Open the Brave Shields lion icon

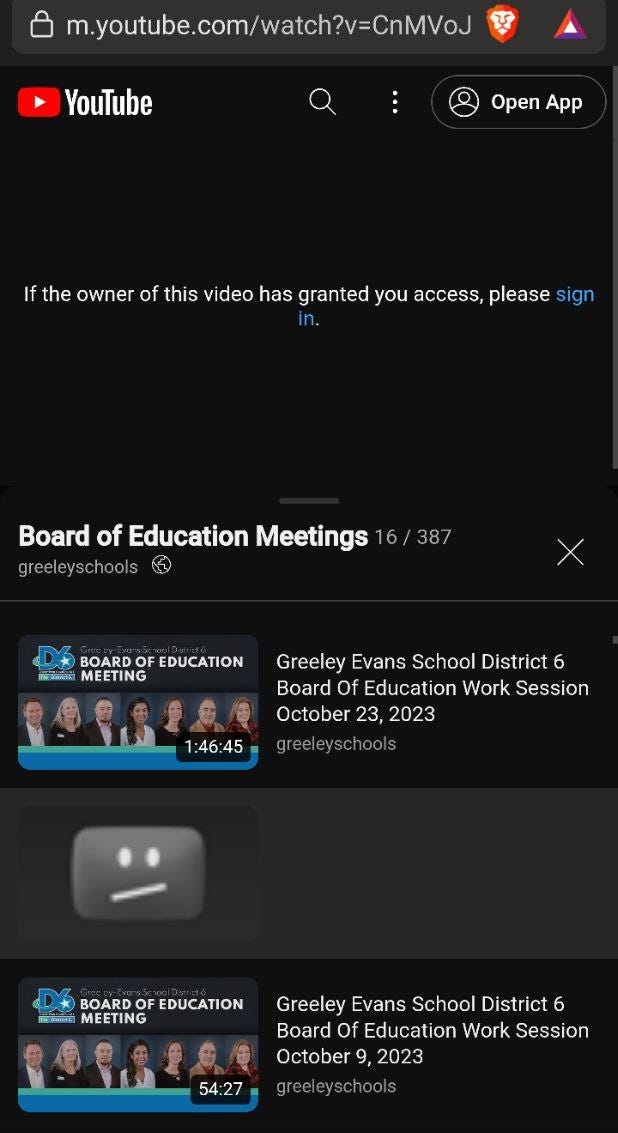pyautogui.click(x=502, y=25)
